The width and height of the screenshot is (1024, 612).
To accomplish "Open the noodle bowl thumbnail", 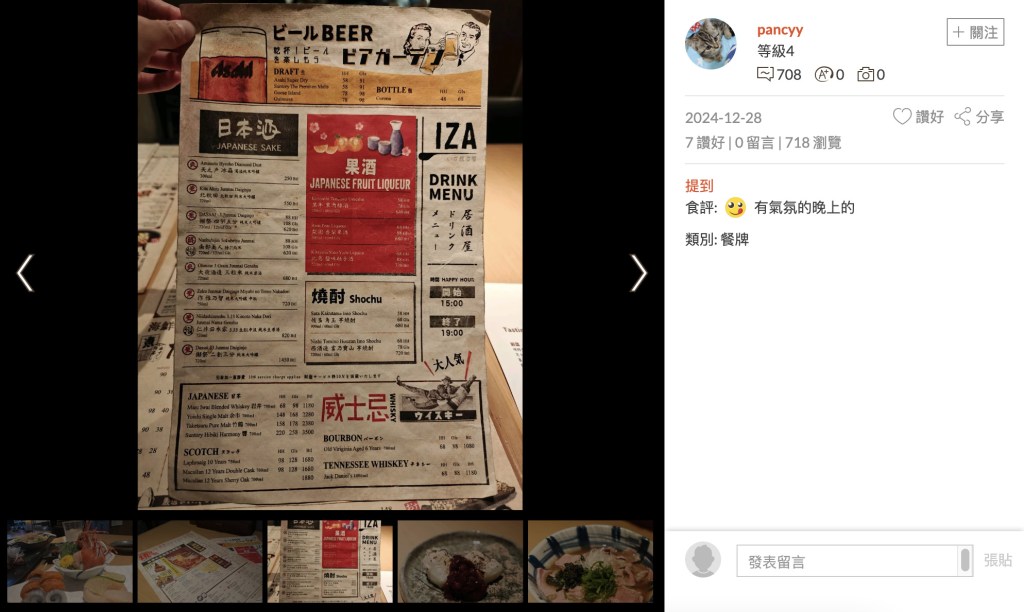I will [x=590, y=561].
